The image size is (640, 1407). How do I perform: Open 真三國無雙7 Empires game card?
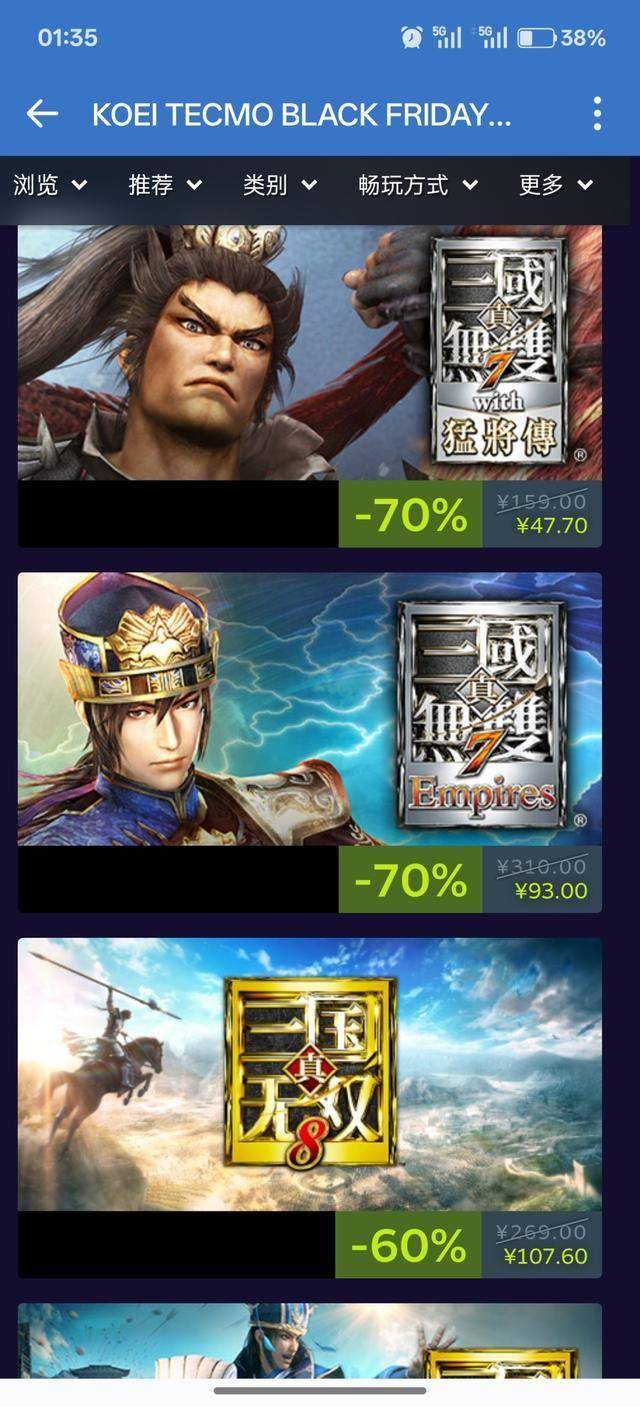310,710
